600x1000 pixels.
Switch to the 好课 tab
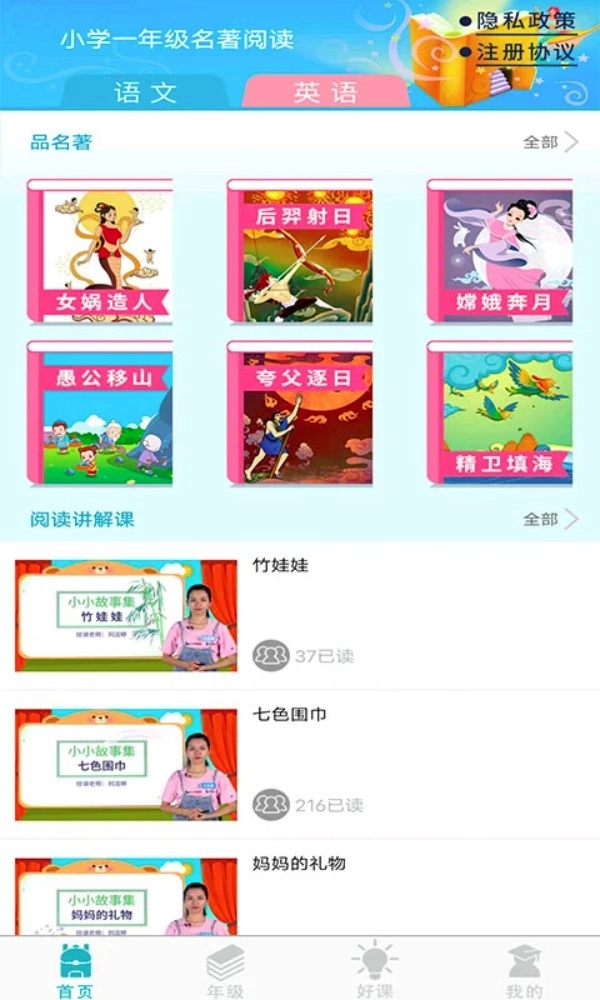375,970
